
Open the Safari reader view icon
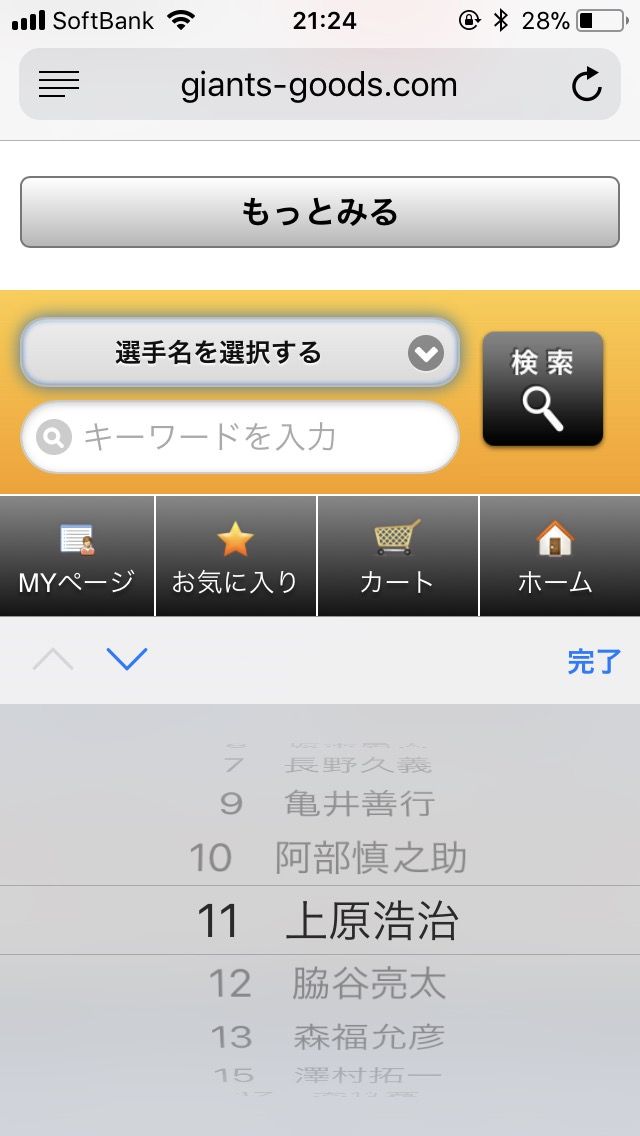pos(59,85)
